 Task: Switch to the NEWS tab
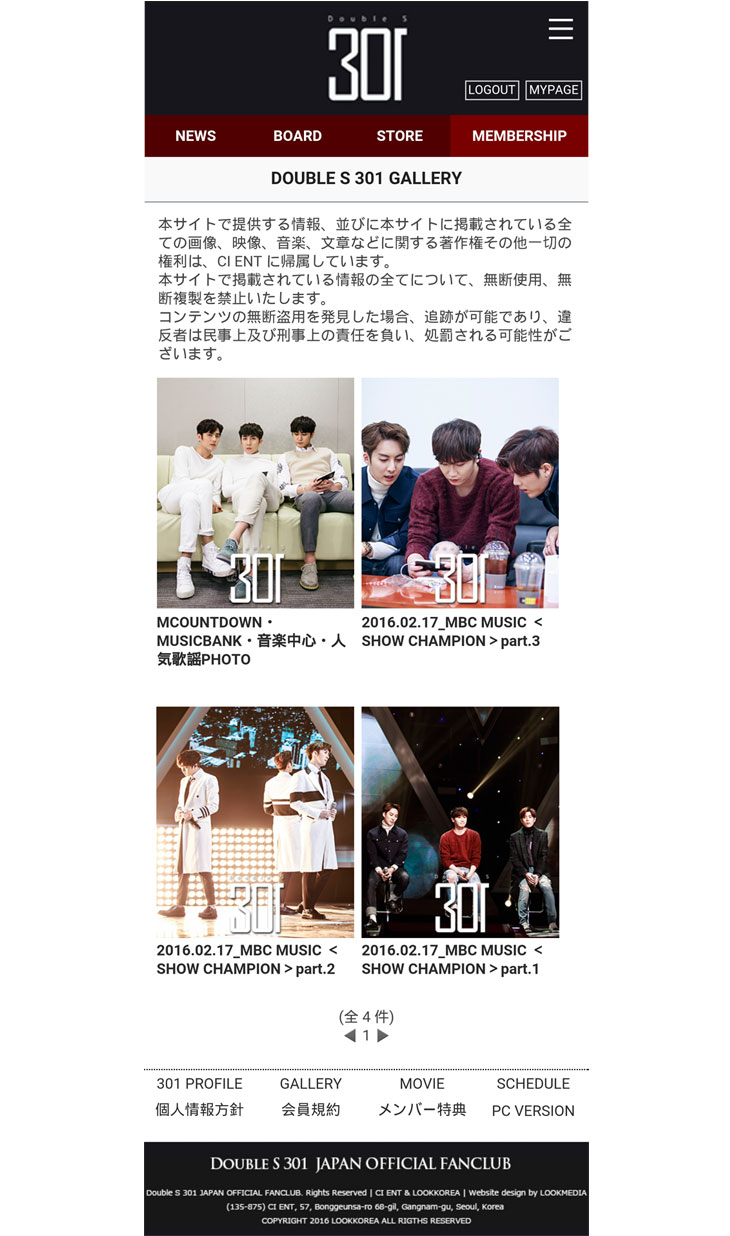(195, 136)
